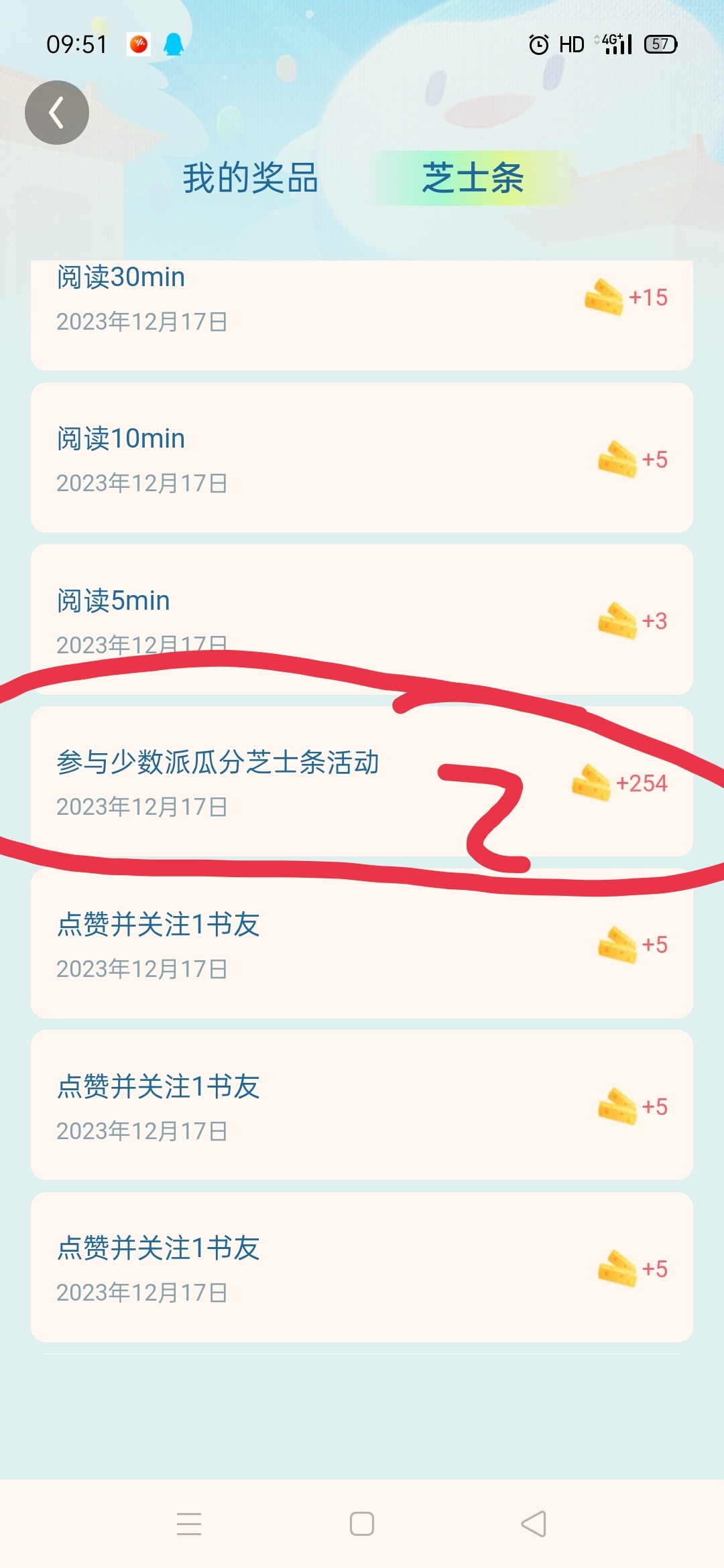Go to the home screen
Screen dimensions: 724x1568
[362, 1524]
